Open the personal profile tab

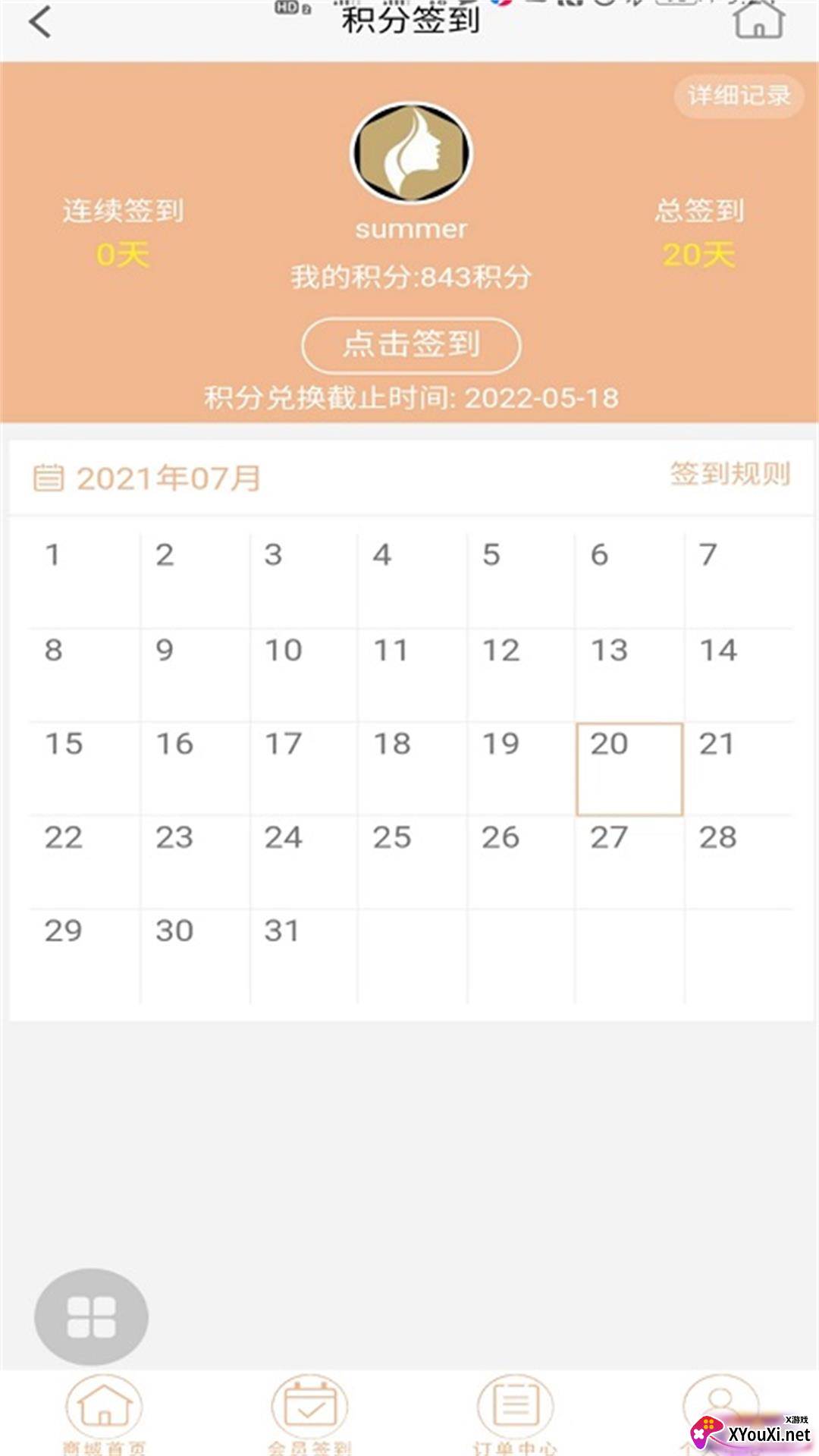point(719,1407)
